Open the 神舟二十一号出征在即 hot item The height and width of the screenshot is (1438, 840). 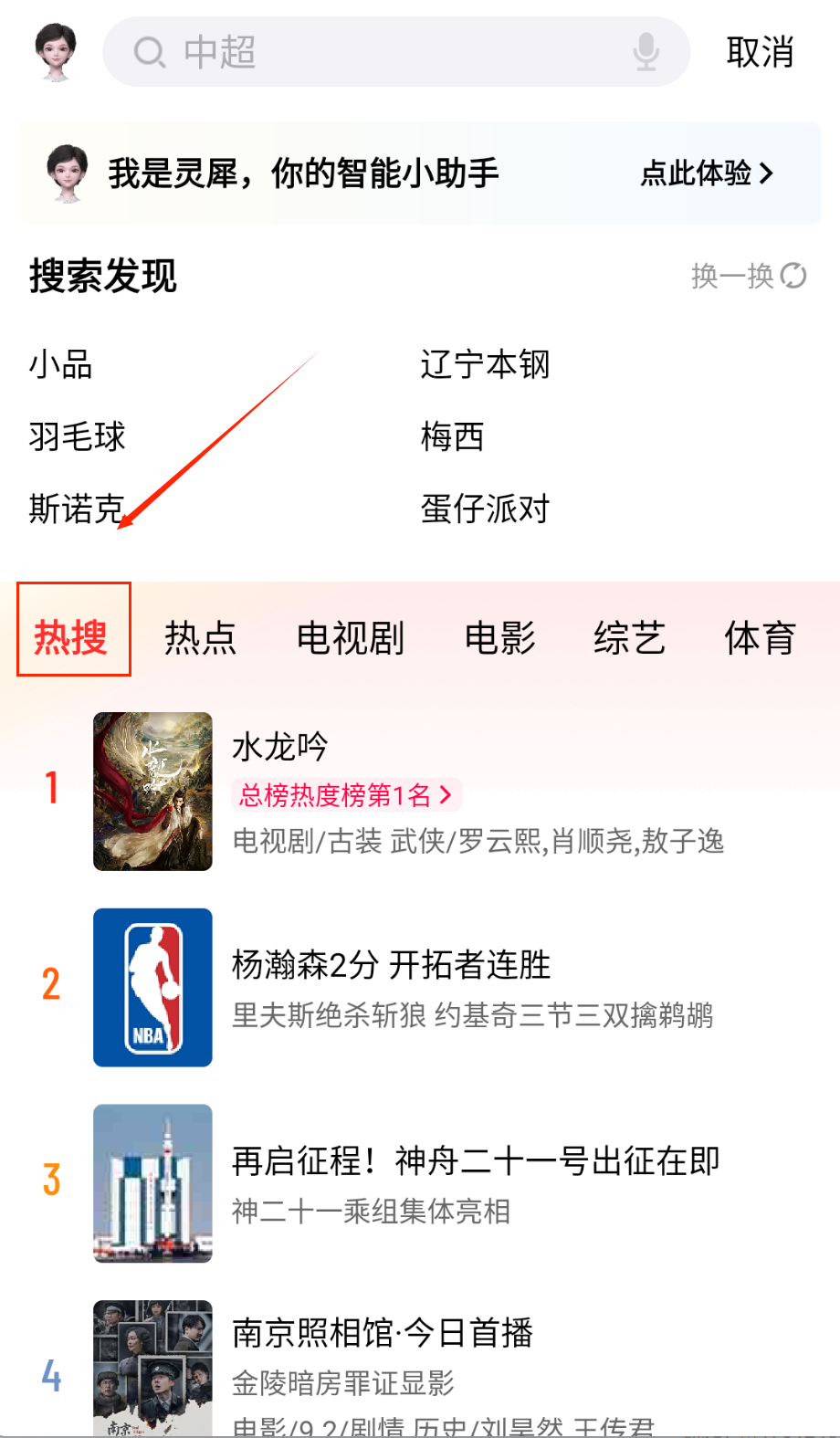coord(475,1161)
